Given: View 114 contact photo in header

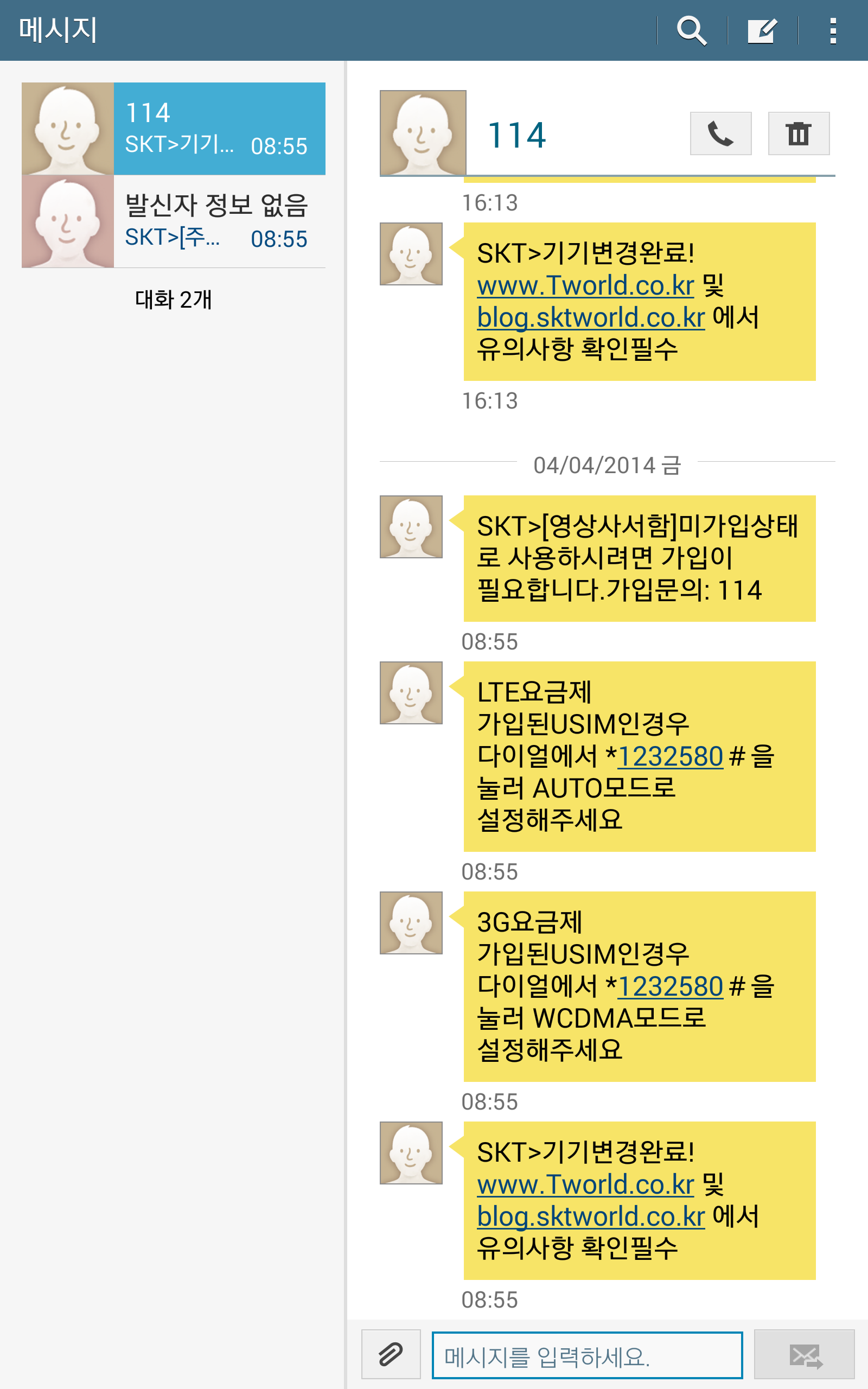Looking at the screenshot, I should point(423,132).
